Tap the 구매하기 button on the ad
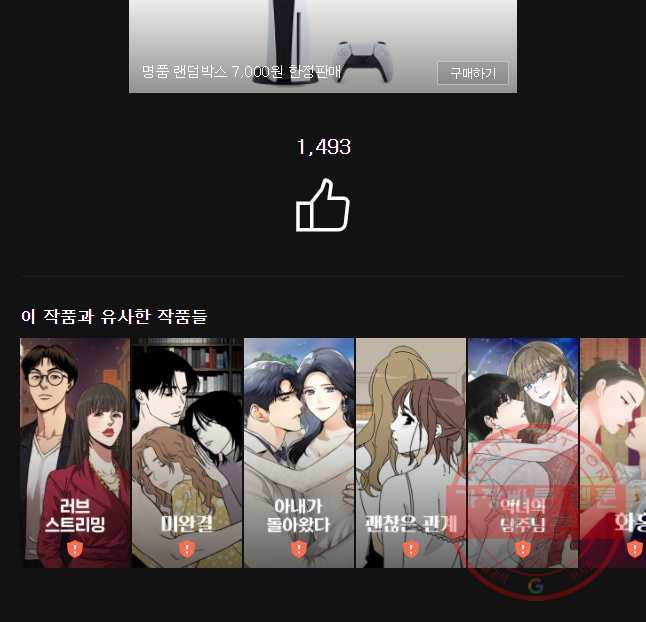The height and width of the screenshot is (622, 646). 473,73
